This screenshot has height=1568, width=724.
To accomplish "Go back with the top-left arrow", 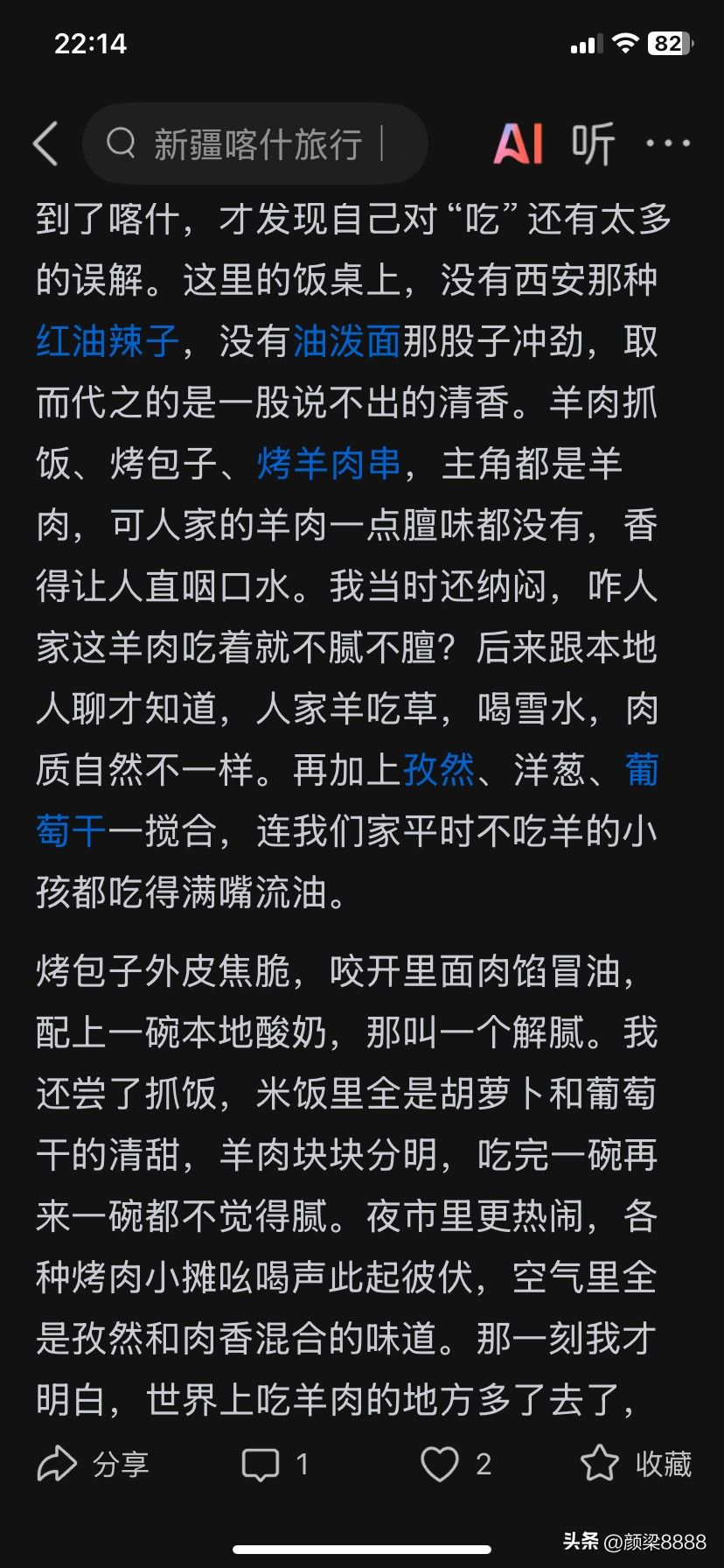I will 45,144.
